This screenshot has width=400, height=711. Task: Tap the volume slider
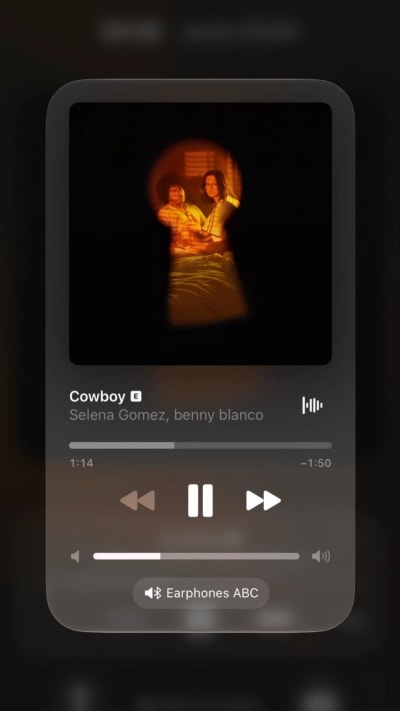196,556
